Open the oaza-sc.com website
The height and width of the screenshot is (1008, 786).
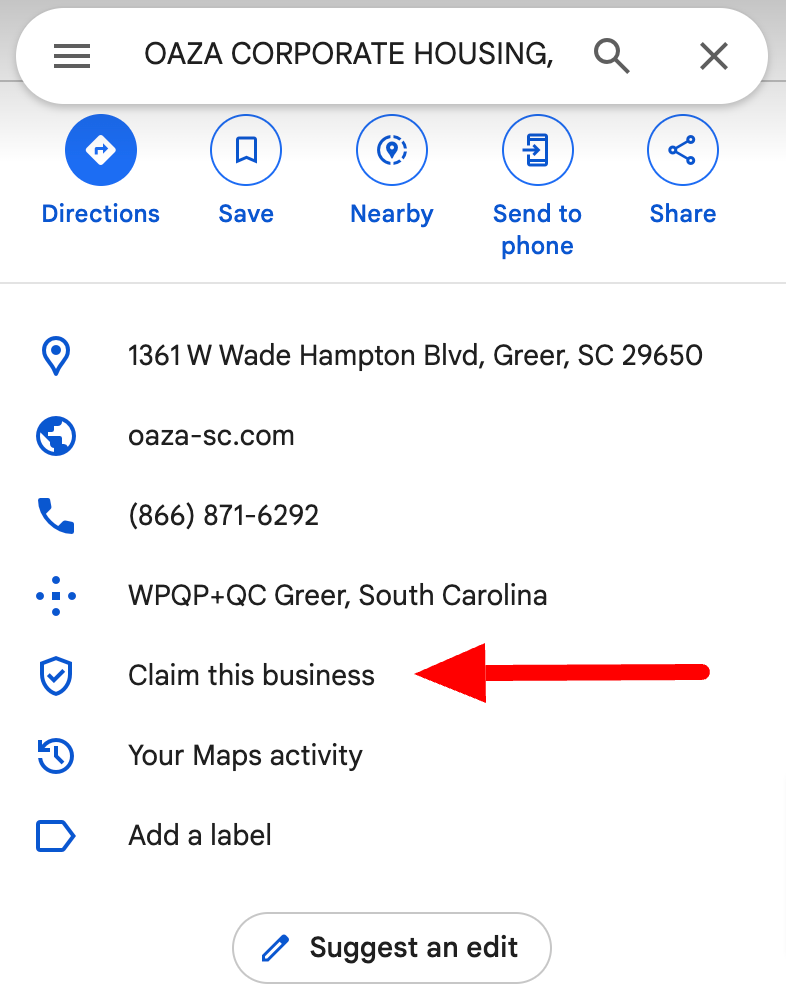pyautogui.click(x=211, y=436)
